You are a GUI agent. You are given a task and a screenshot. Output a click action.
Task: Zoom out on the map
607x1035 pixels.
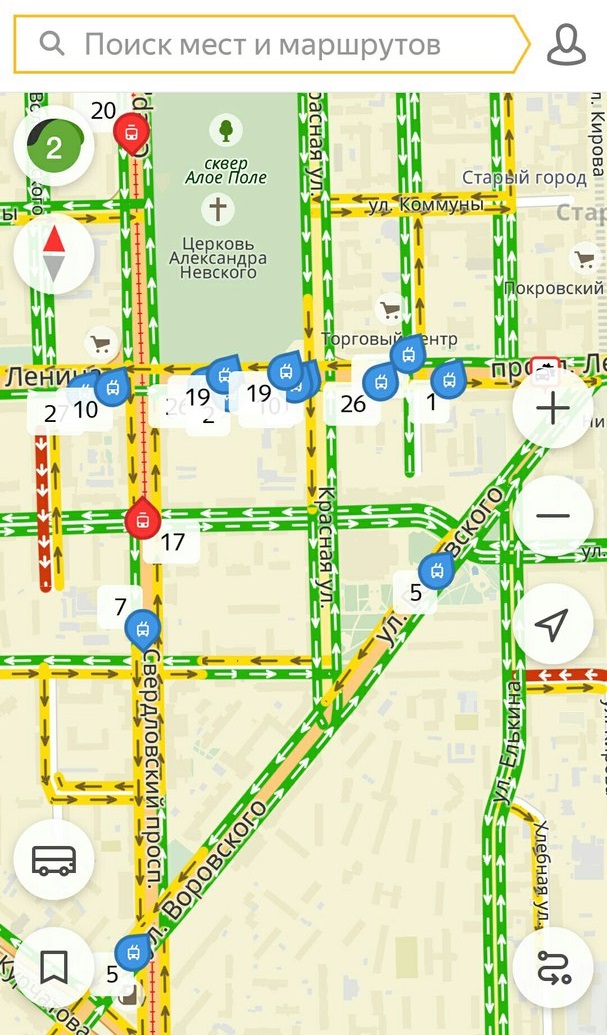(x=552, y=517)
